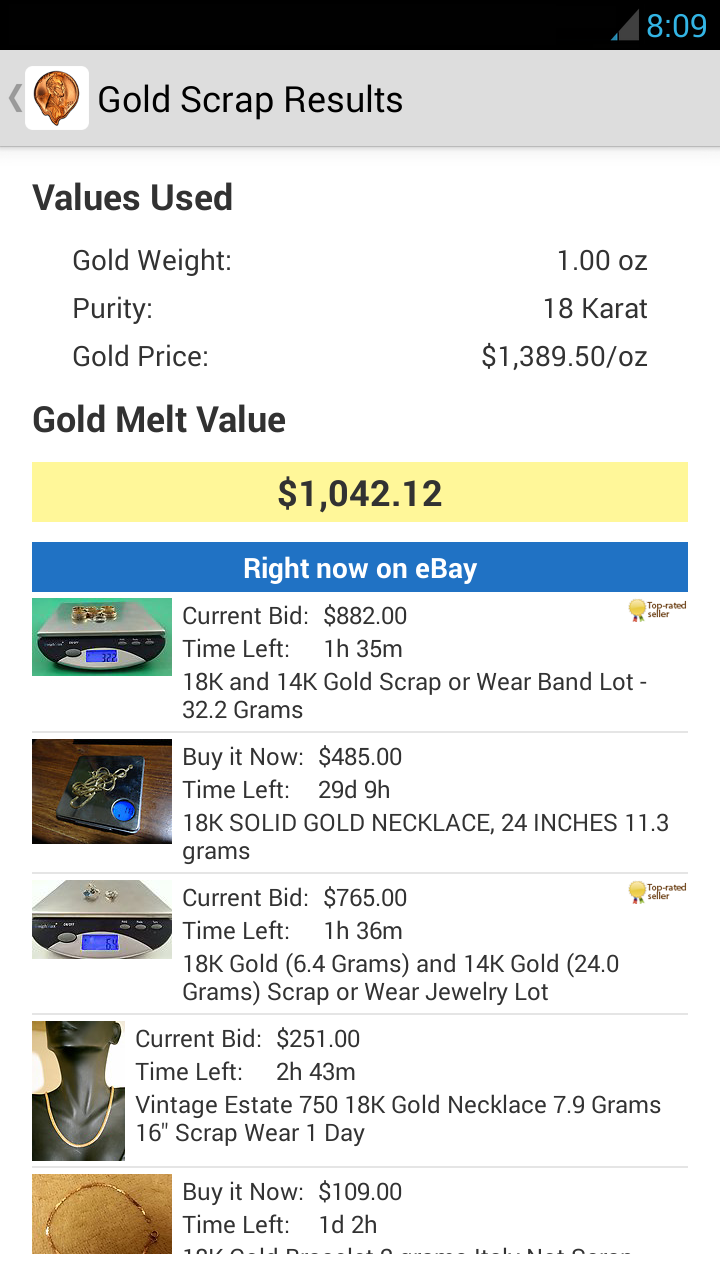The image size is (720, 1280).
Task: View the 18K Solid Gold Necklace 24 inches listing
Action: pyautogui.click(x=360, y=803)
